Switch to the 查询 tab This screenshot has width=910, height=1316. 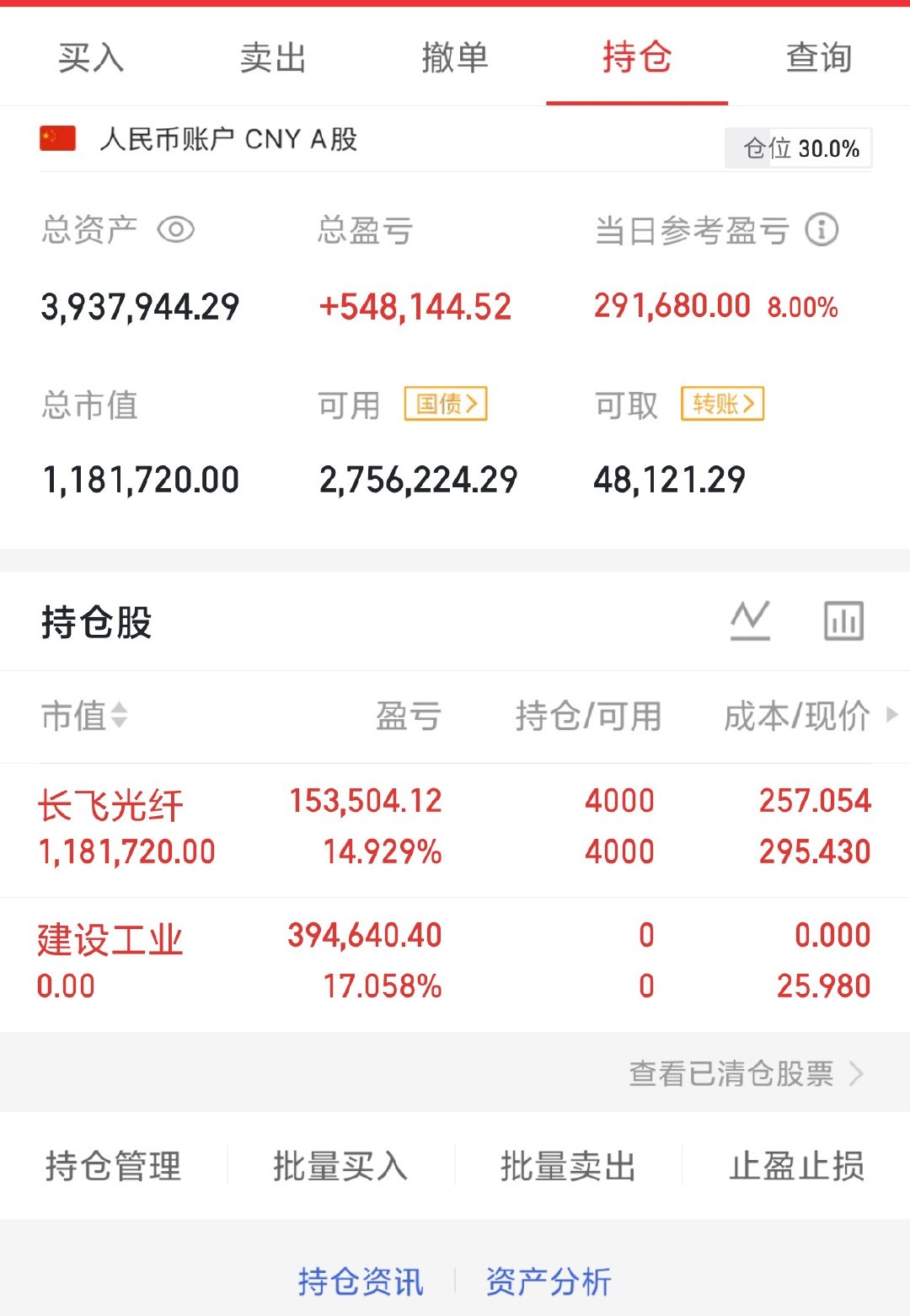(818, 57)
